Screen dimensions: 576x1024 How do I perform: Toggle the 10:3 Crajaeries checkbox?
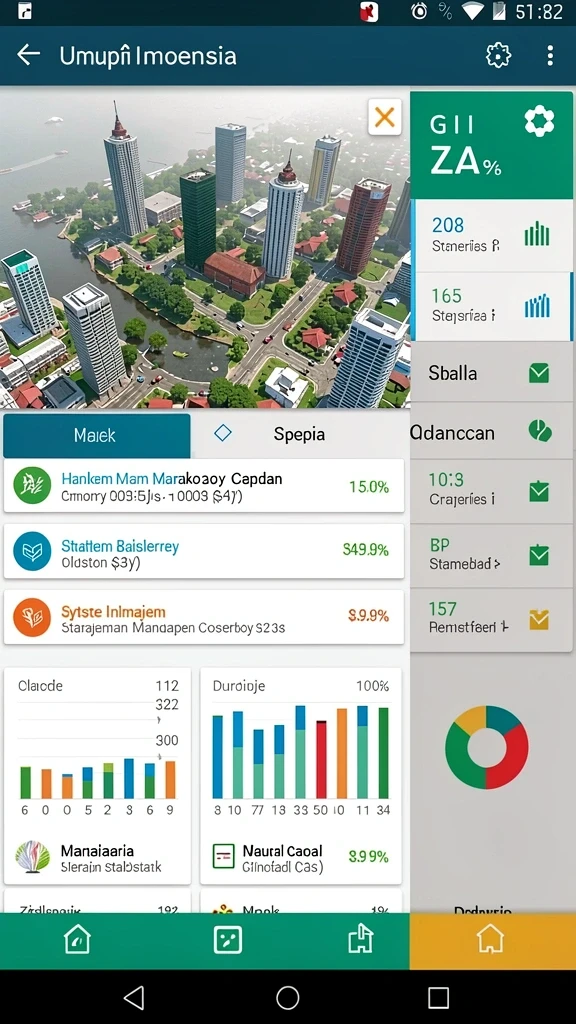point(539,490)
